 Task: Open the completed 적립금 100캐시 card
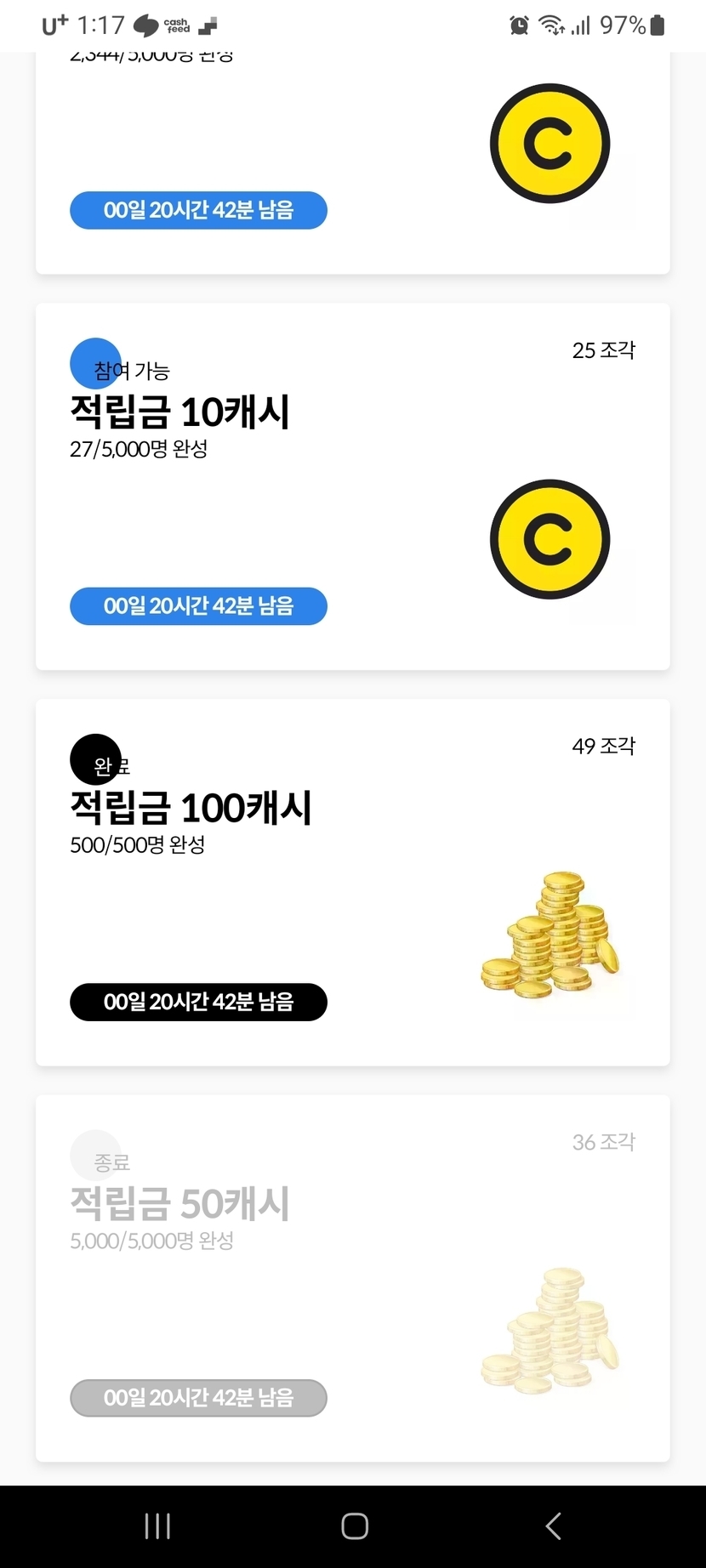click(352, 882)
